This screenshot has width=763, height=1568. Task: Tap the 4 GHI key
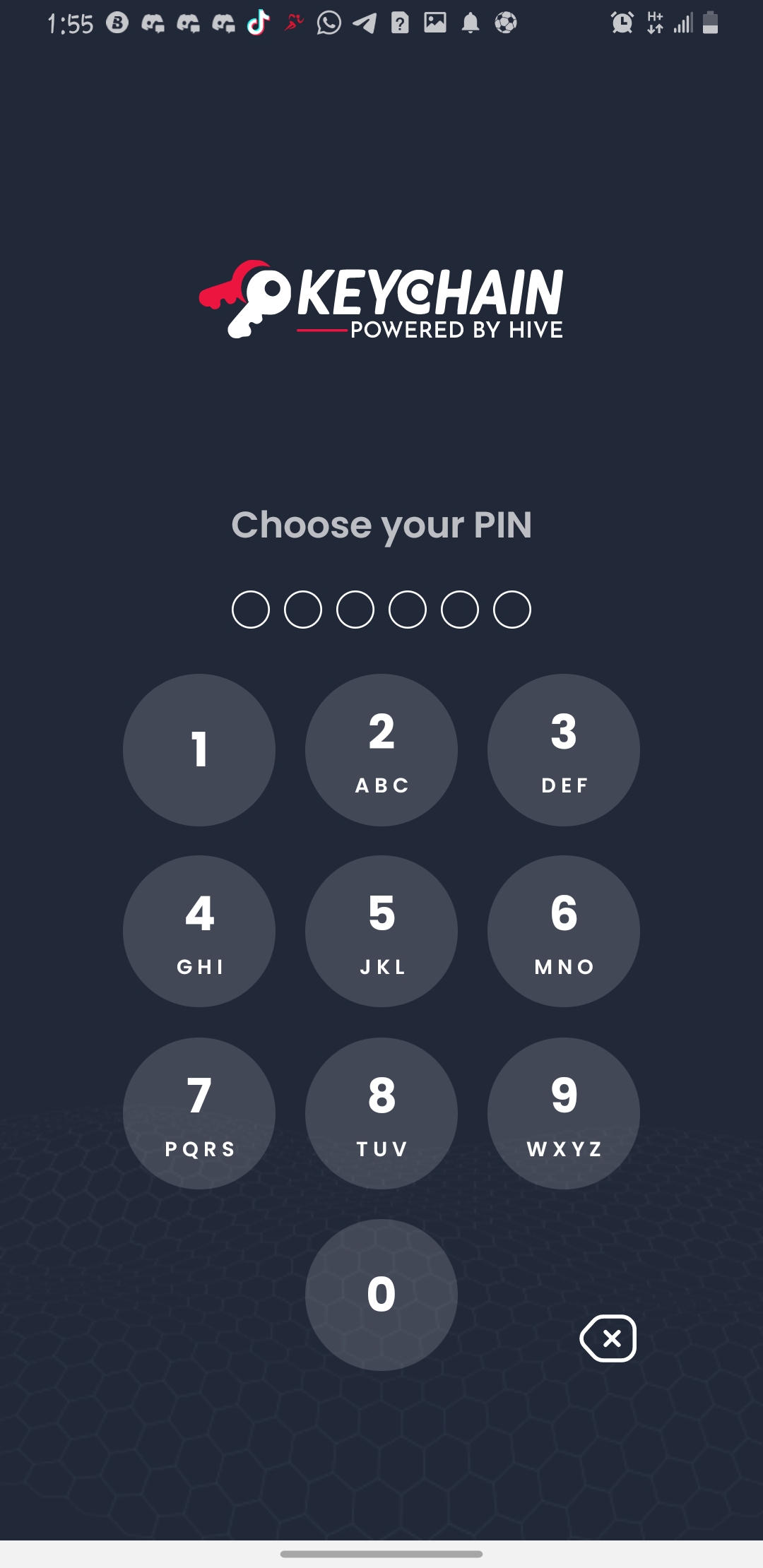coord(199,931)
